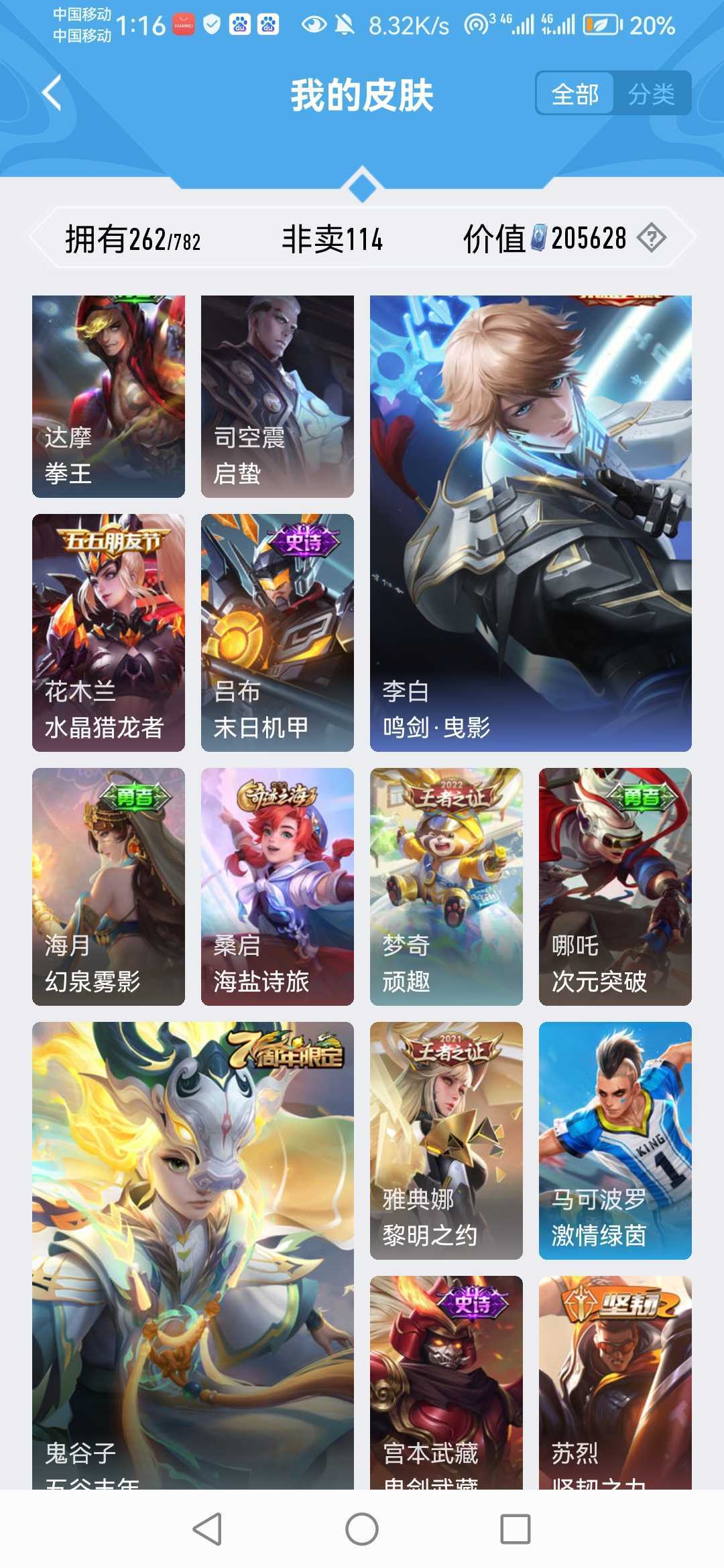
Task: Tap the system home button
Action: [362, 1529]
